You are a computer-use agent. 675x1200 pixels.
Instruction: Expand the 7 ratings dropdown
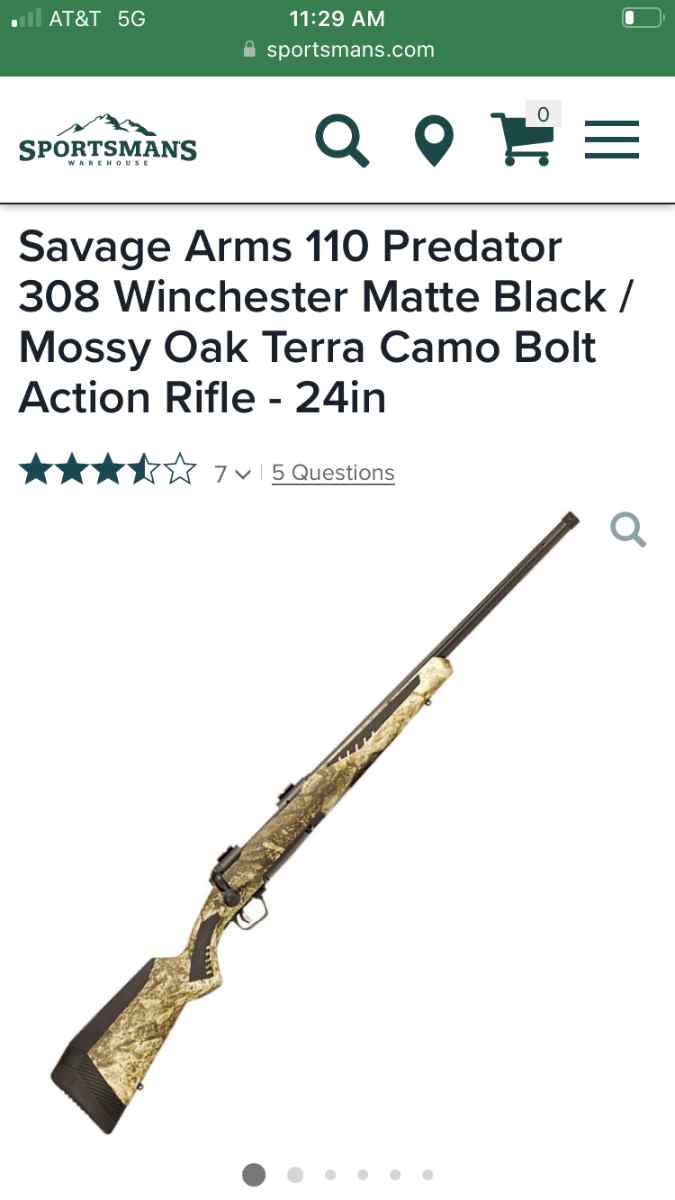click(232, 473)
